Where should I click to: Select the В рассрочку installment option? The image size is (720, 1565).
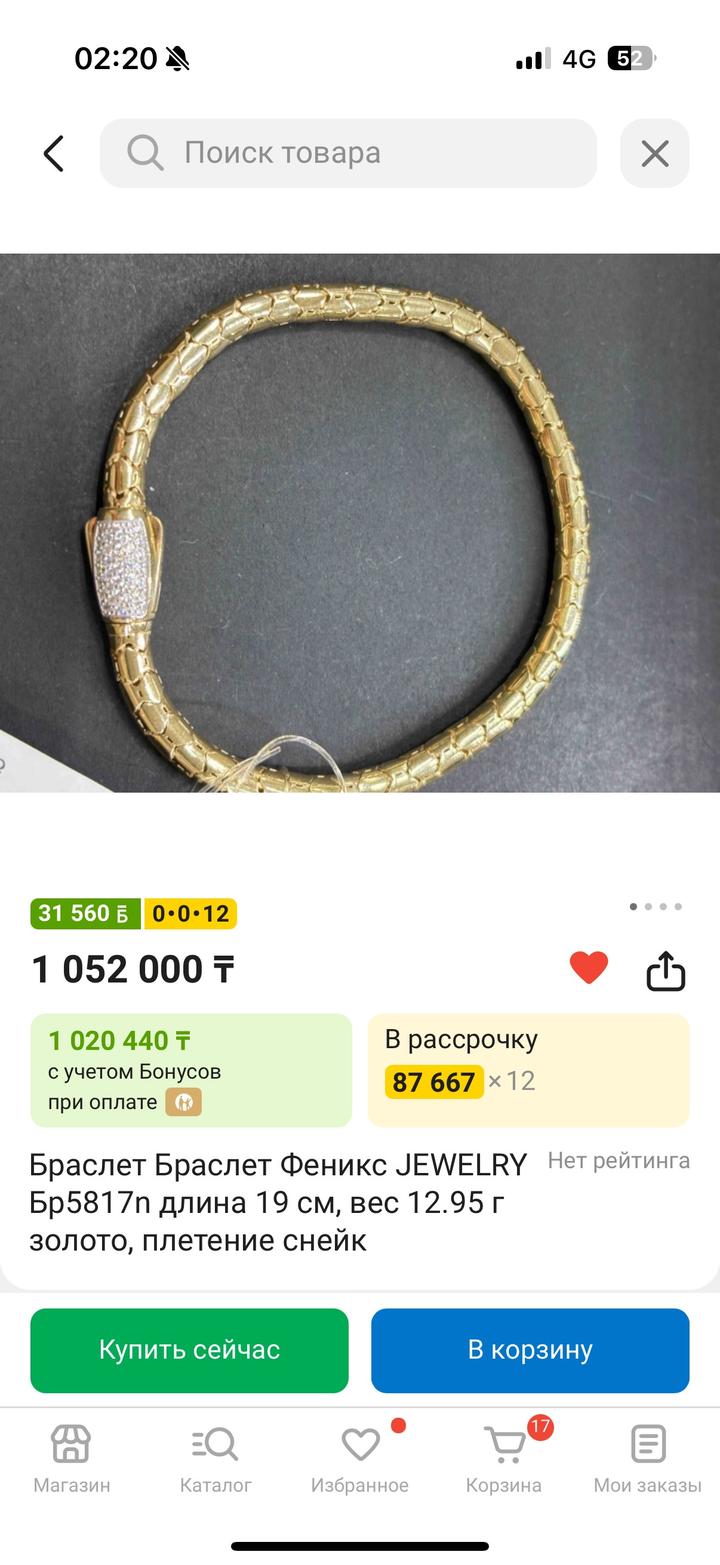(x=528, y=1070)
